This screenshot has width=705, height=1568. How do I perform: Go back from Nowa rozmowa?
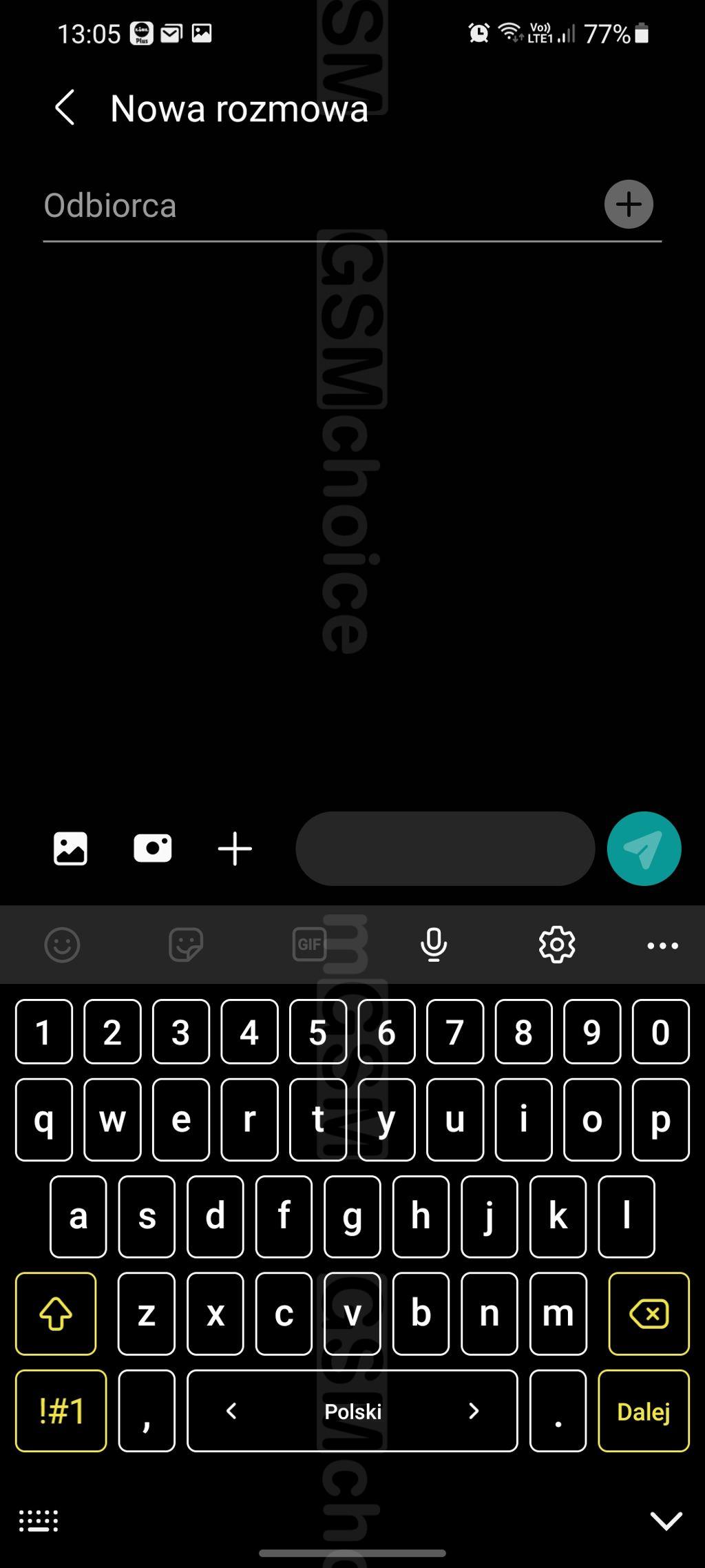(x=65, y=108)
